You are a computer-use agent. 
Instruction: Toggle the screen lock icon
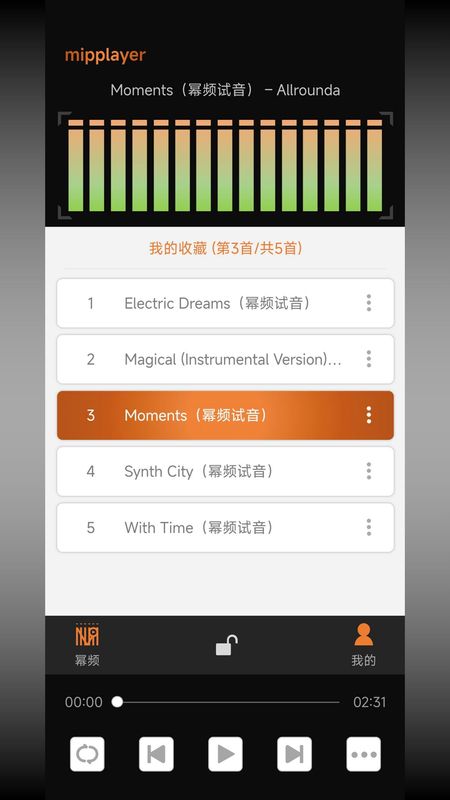[227, 645]
